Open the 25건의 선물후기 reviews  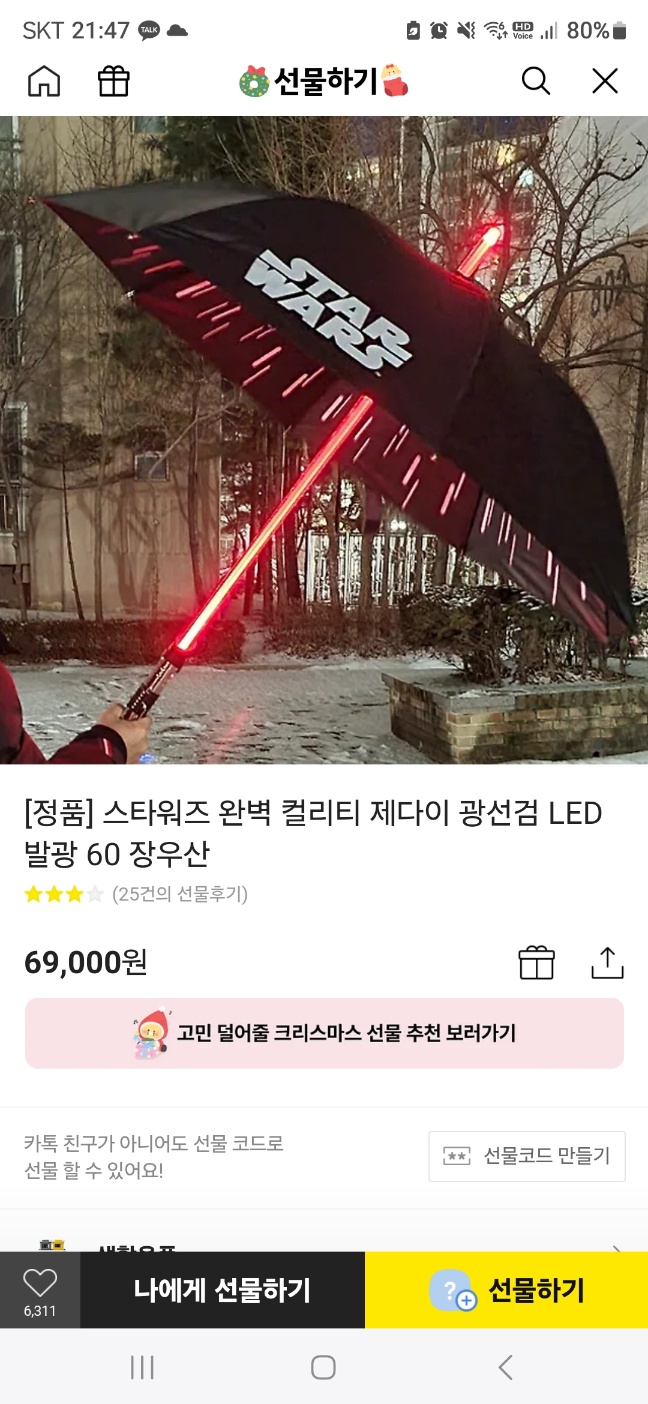click(180, 894)
